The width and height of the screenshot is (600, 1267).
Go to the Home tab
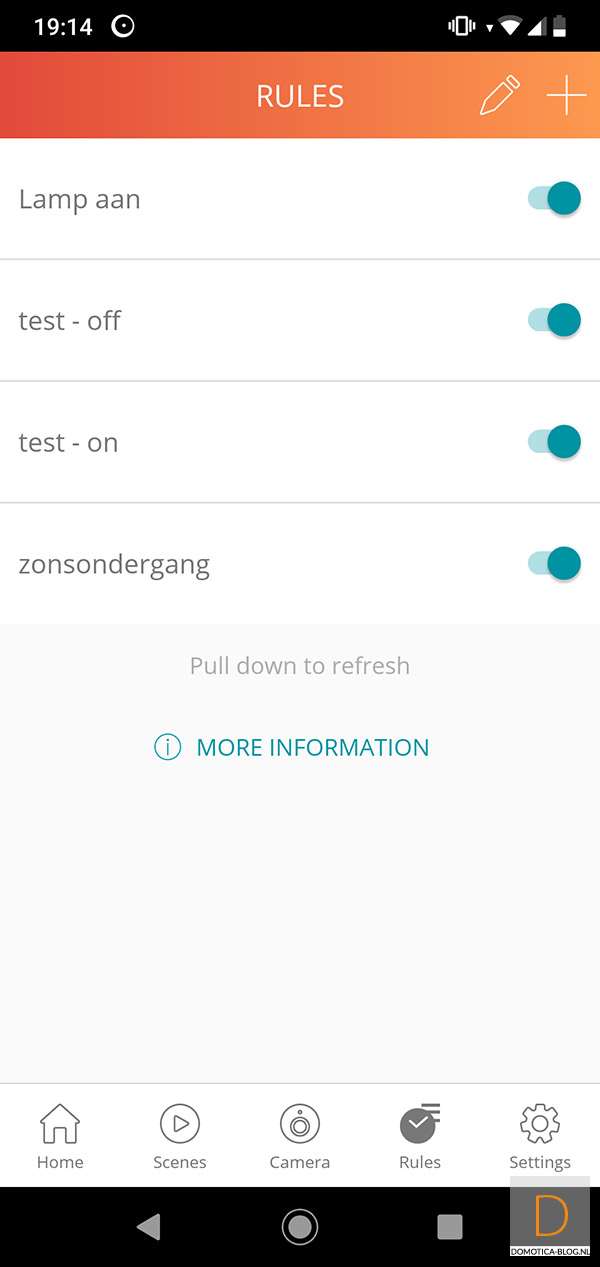point(60,1136)
